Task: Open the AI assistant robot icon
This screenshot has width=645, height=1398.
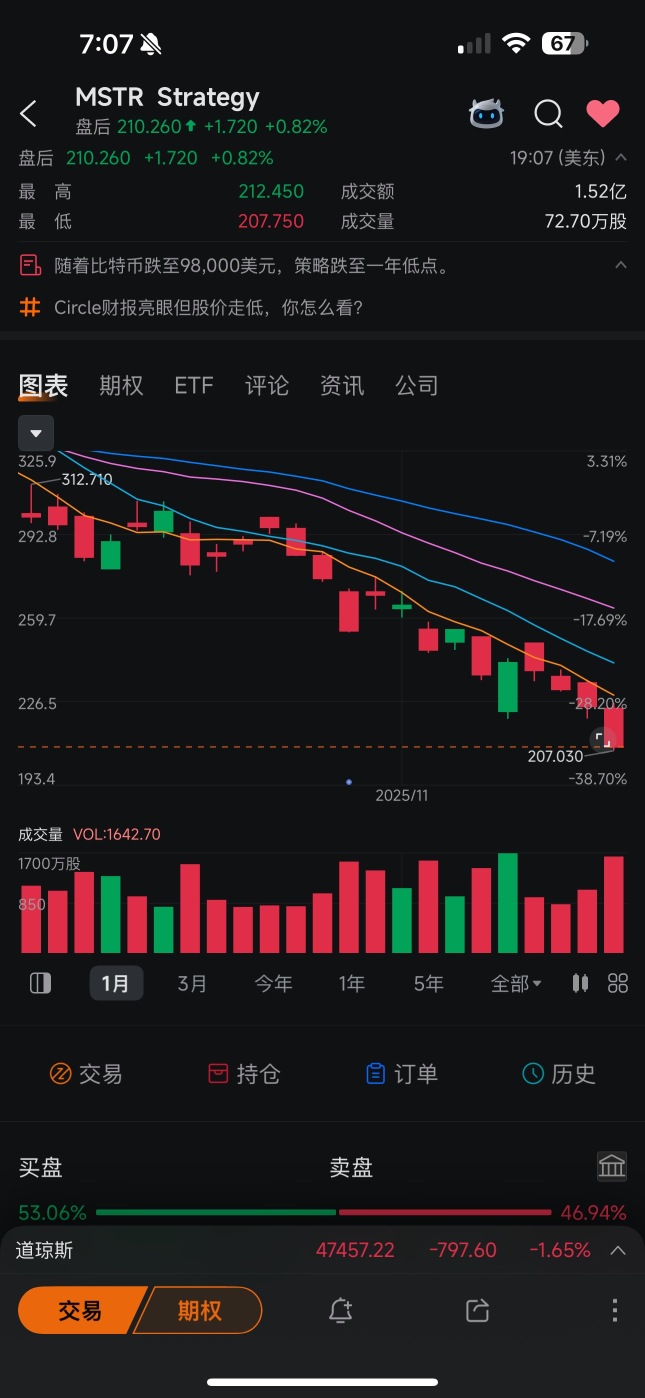Action: coord(486,114)
